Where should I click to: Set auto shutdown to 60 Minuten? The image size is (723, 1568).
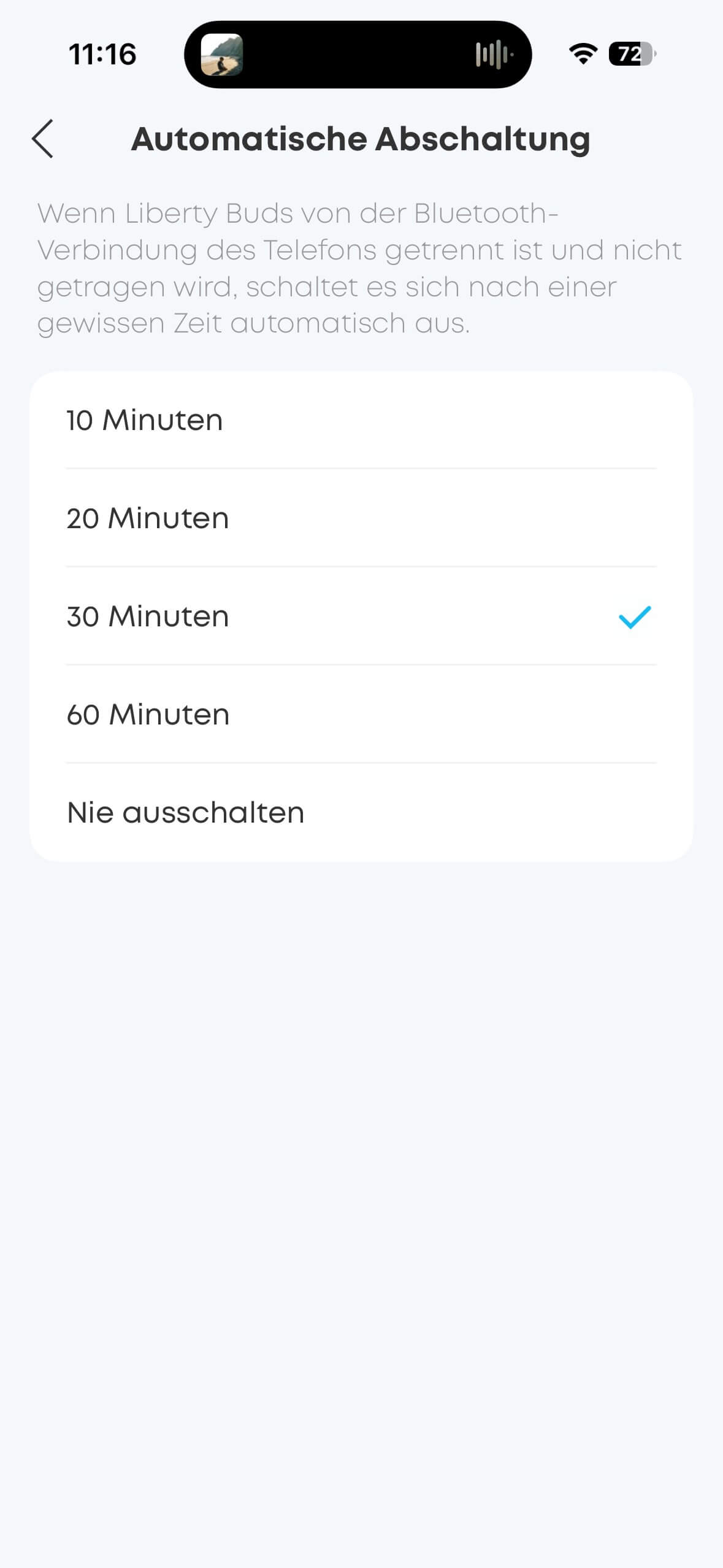coord(361,715)
